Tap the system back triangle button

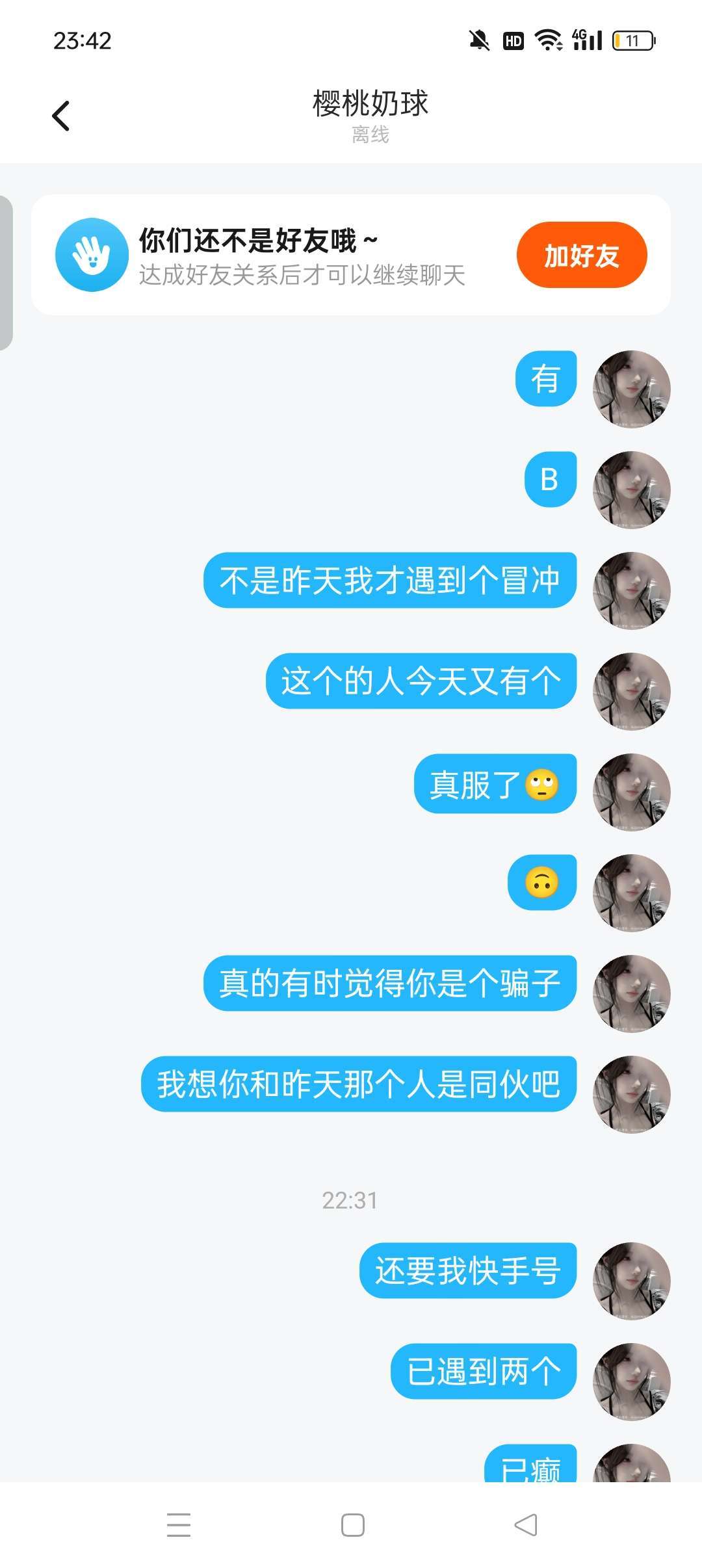point(526,1524)
